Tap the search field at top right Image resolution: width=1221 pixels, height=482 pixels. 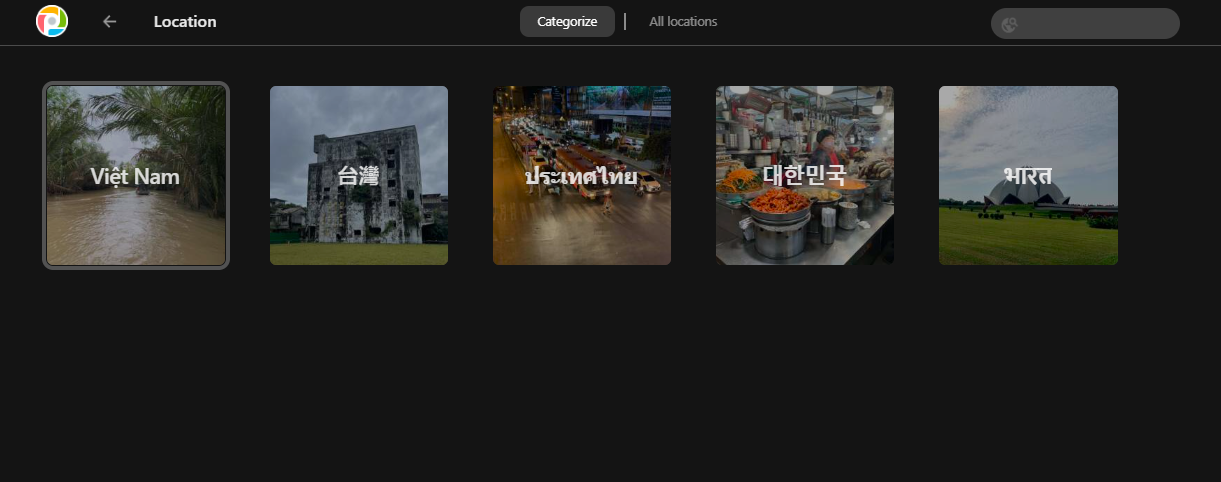click(x=1095, y=24)
